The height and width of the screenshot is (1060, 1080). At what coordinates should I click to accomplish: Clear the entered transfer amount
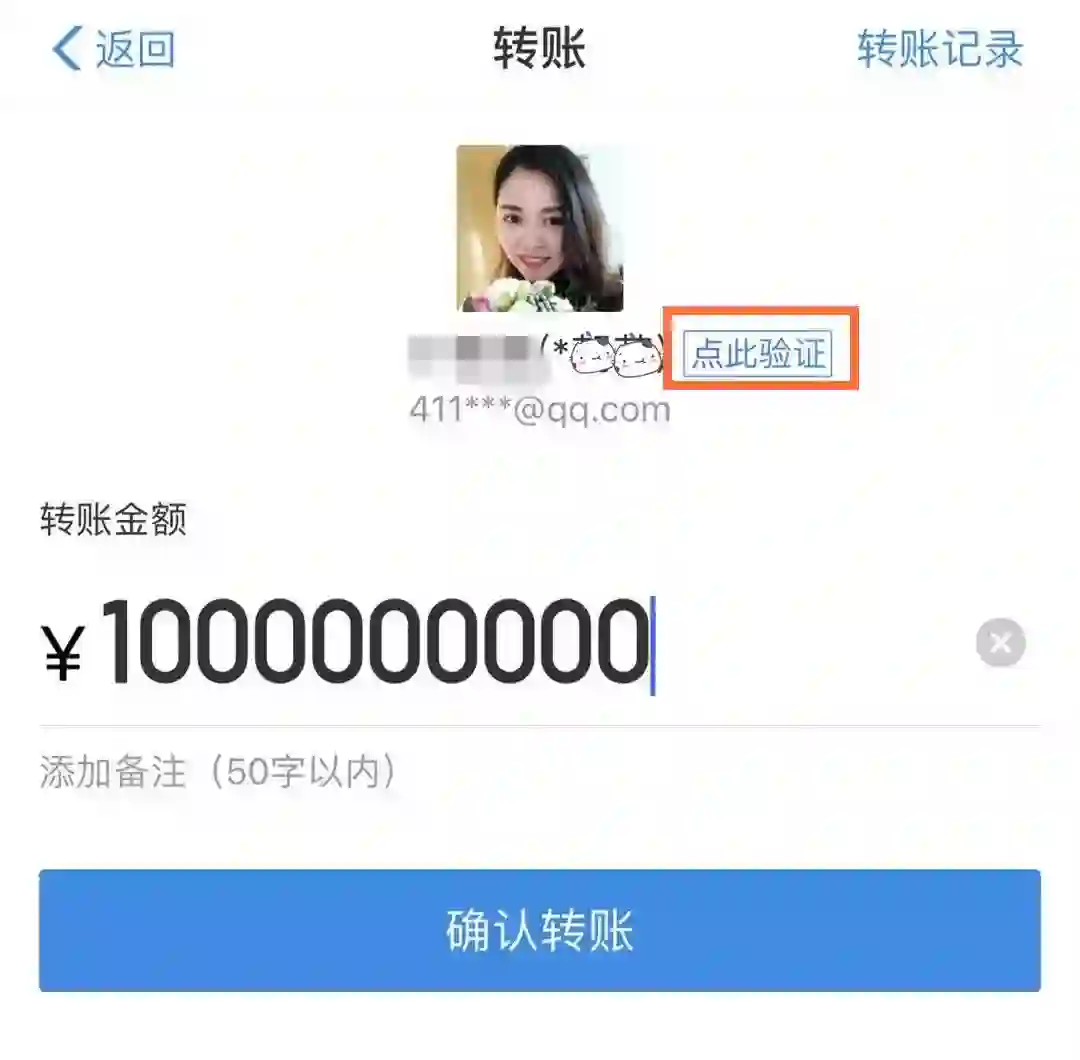(x=1000, y=643)
